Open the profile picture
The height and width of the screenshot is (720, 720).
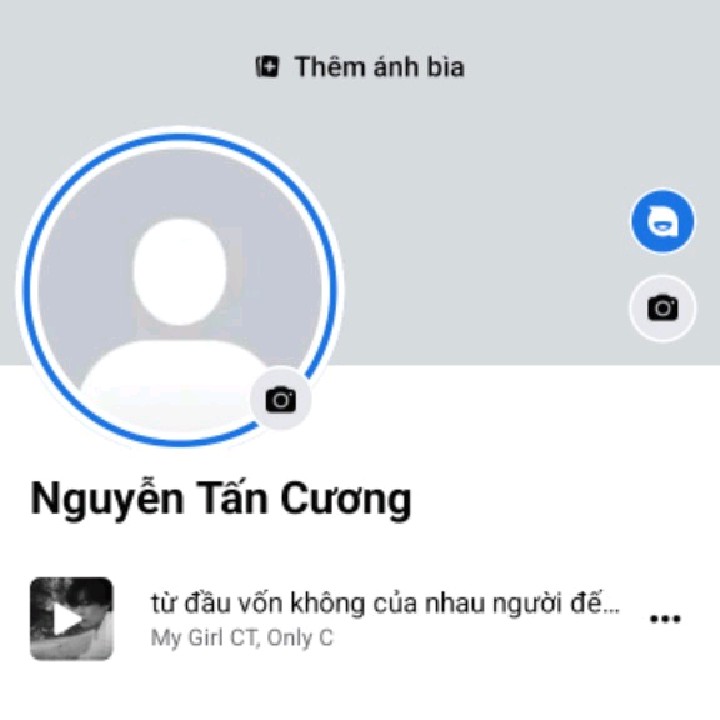coord(180,285)
